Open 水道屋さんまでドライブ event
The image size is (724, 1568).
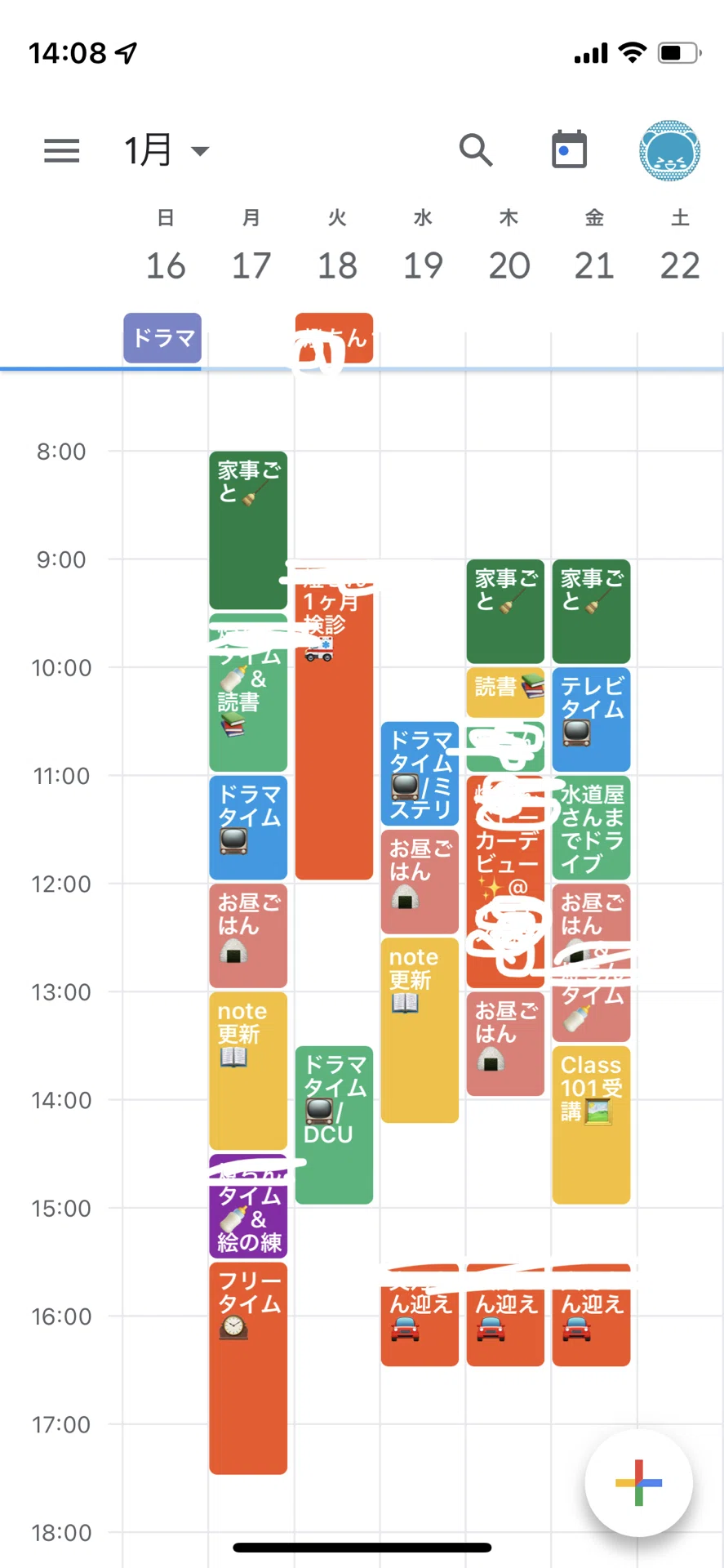tap(591, 828)
